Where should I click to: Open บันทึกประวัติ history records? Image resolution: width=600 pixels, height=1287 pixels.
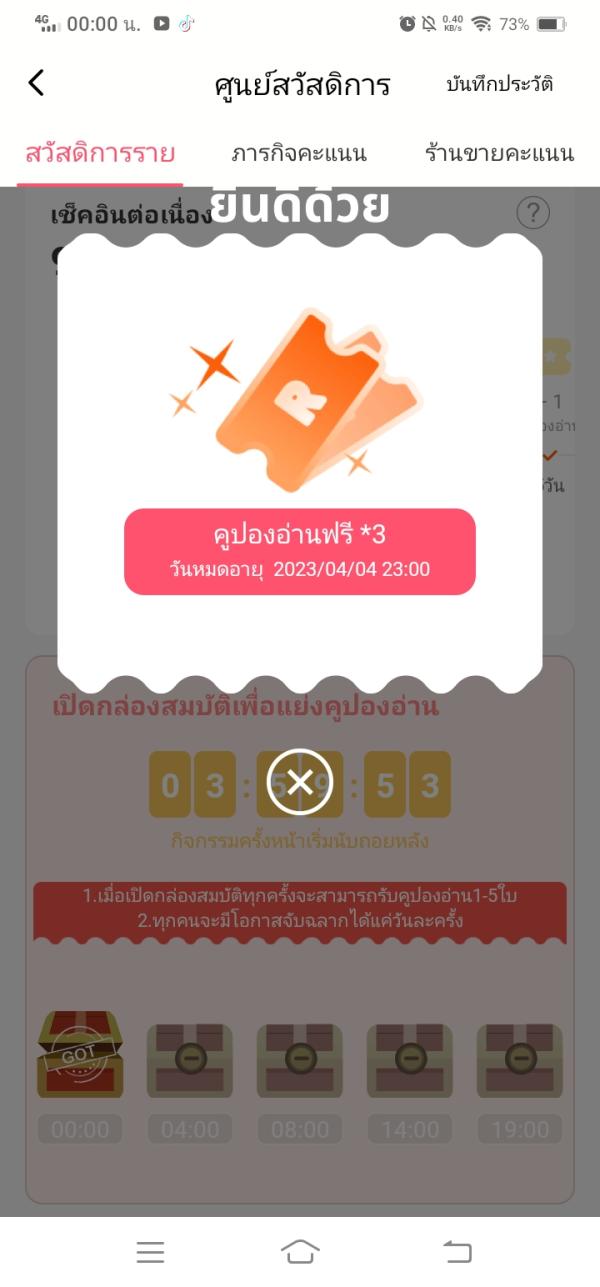click(499, 84)
